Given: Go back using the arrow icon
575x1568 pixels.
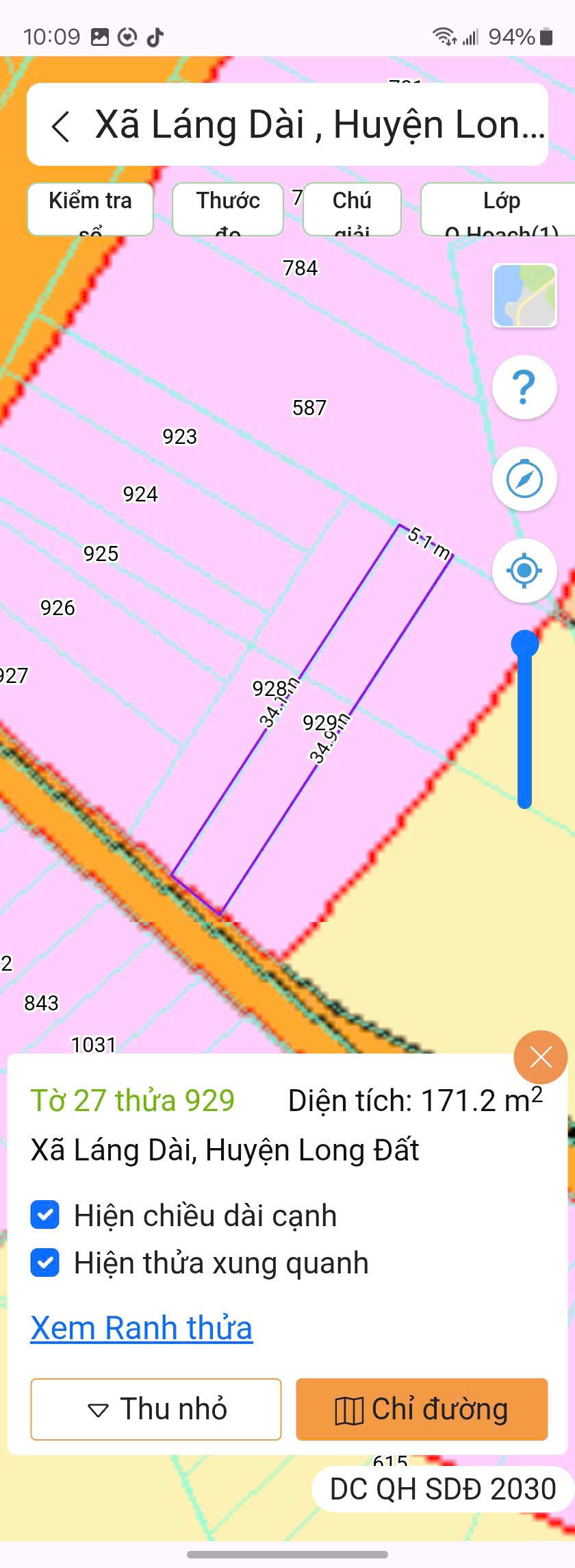Looking at the screenshot, I should (61, 126).
